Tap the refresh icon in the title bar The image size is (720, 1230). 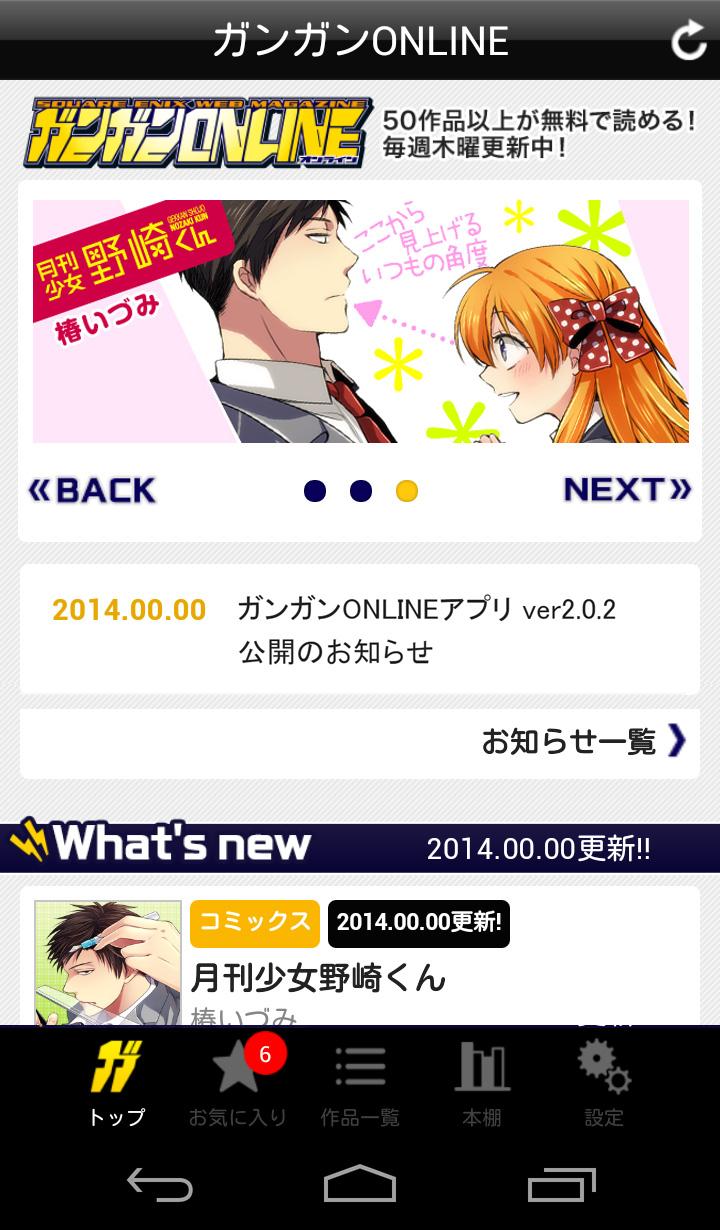point(688,41)
